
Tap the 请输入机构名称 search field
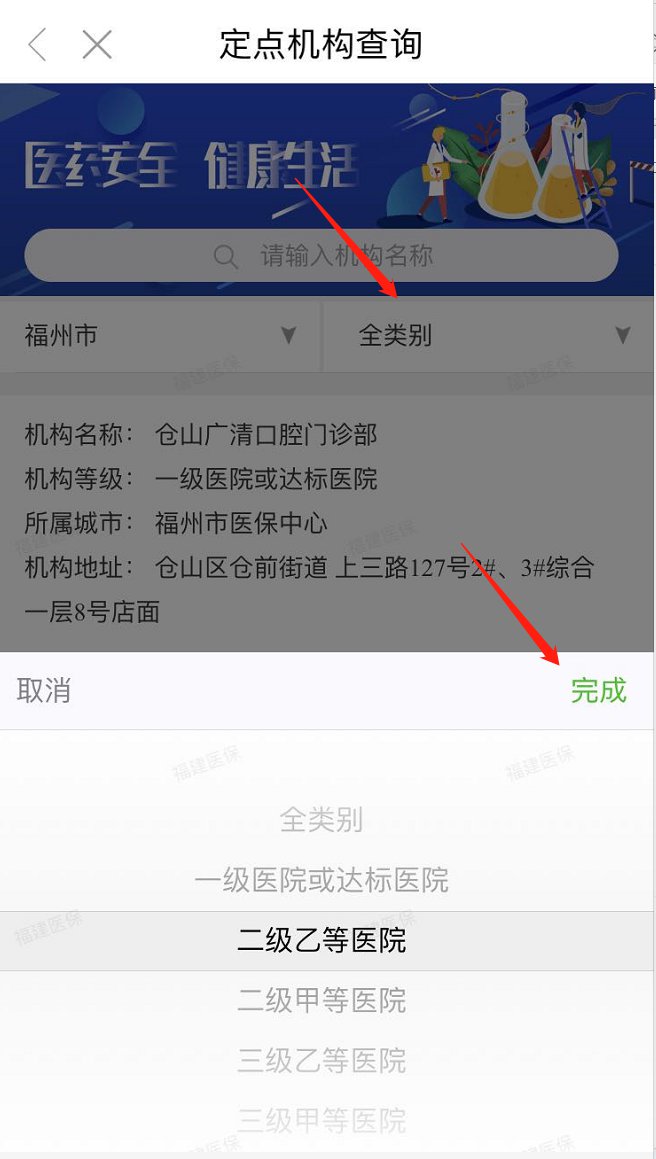click(x=321, y=256)
